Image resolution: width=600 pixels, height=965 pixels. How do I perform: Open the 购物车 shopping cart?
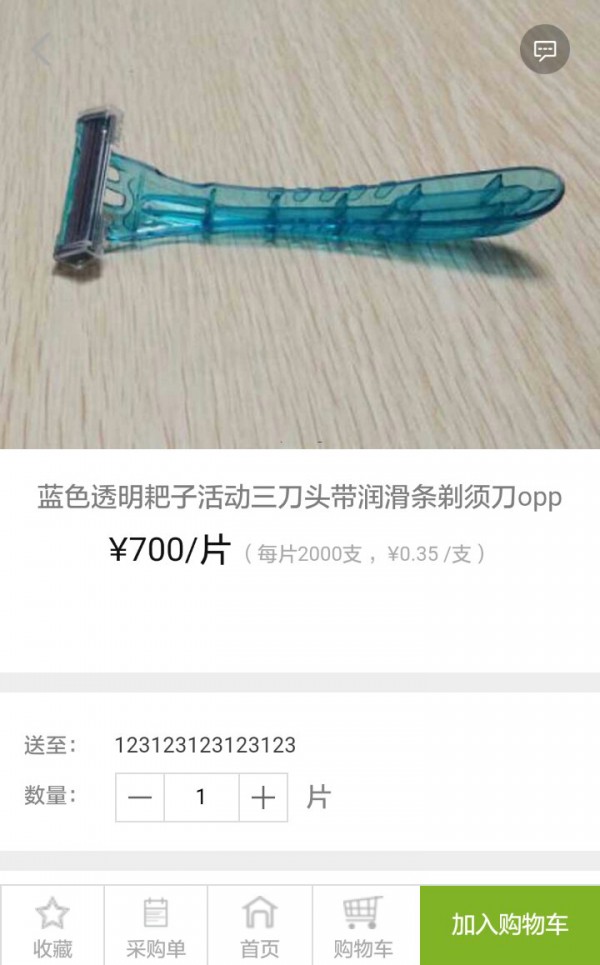pos(363,926)
